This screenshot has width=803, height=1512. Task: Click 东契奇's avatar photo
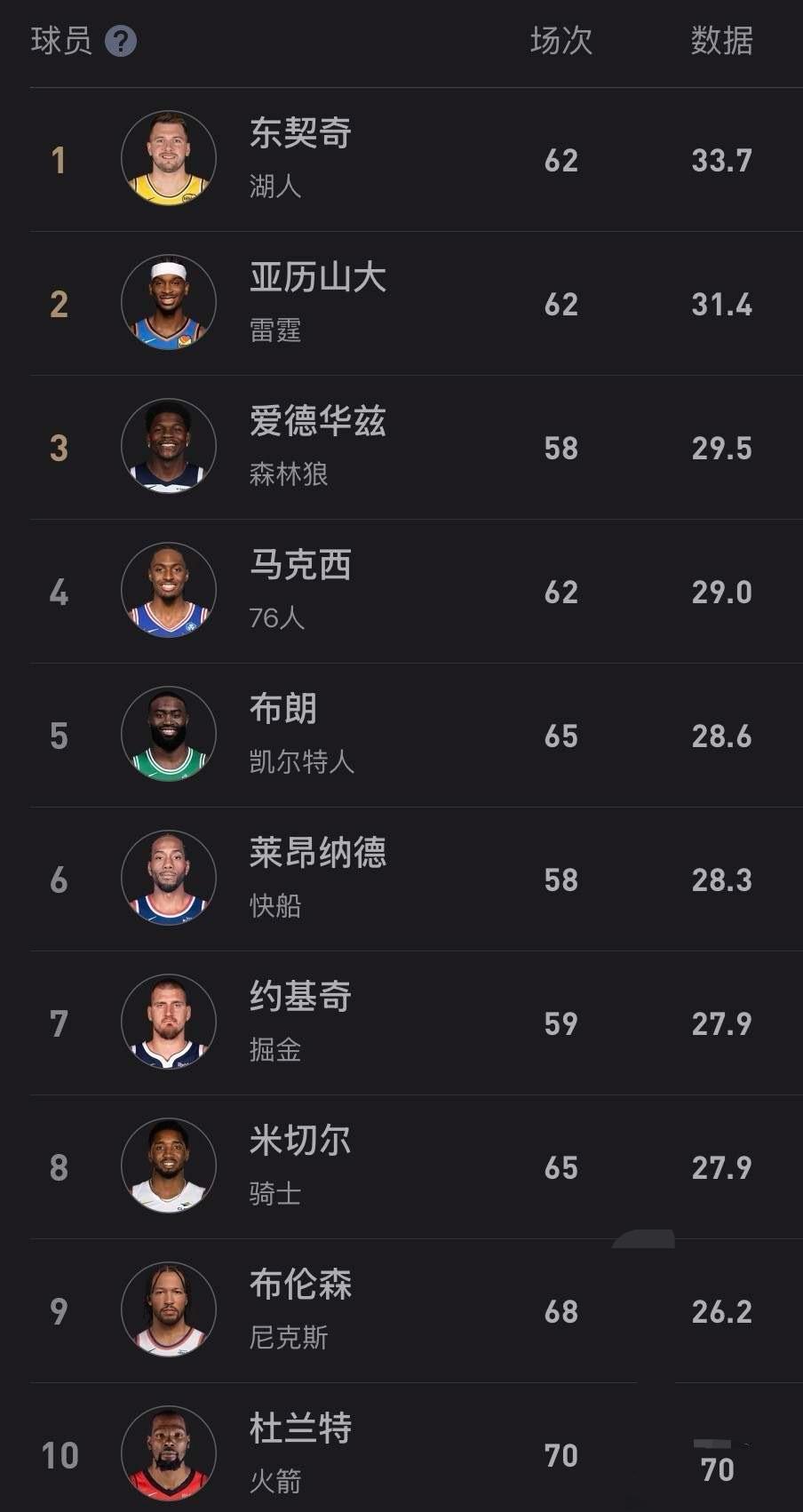(x=167, y=157)
